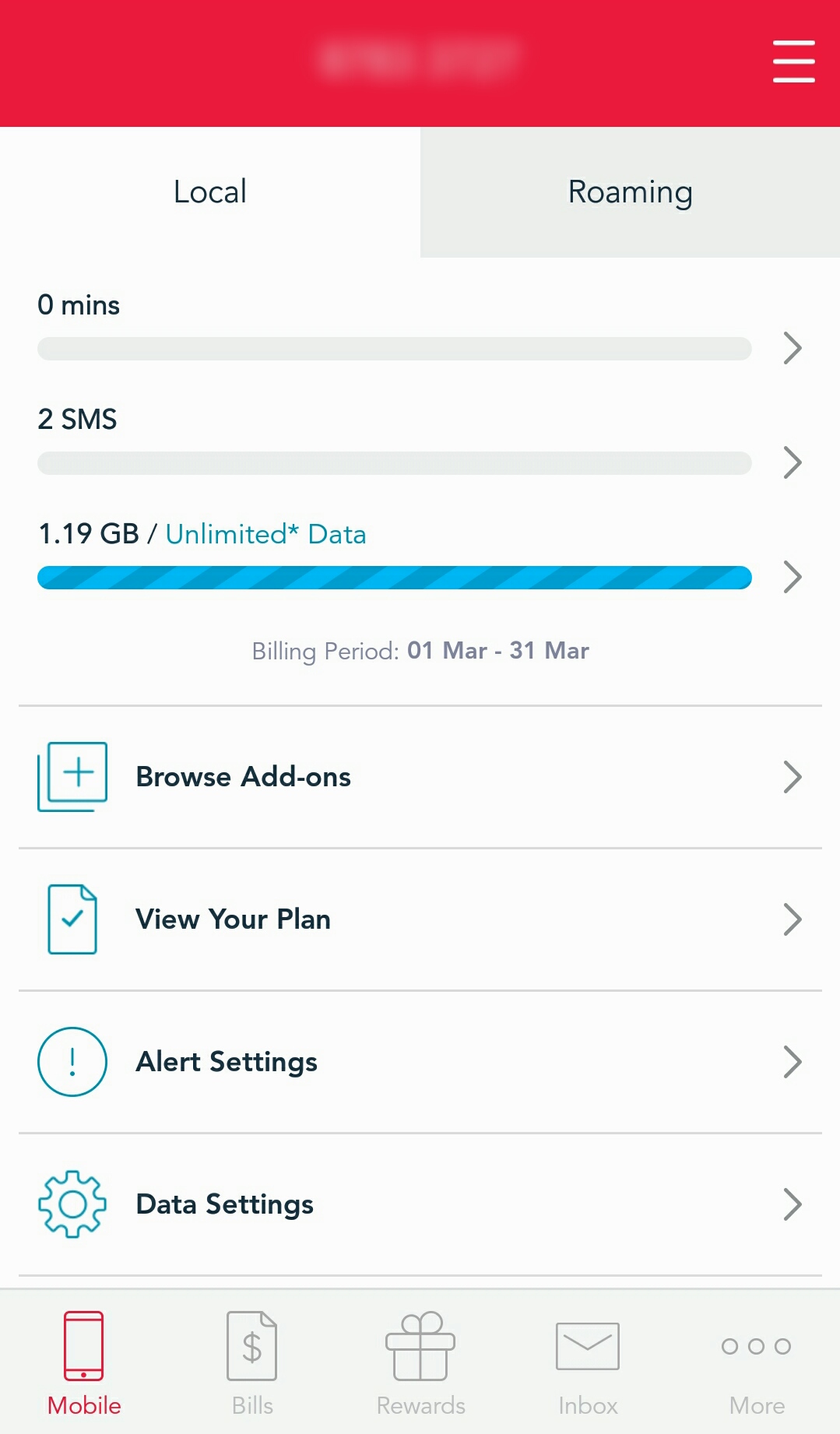The image size is (840, 1434).
Task: Open the 1.19 GB data usage details
Action: (792, 577)
